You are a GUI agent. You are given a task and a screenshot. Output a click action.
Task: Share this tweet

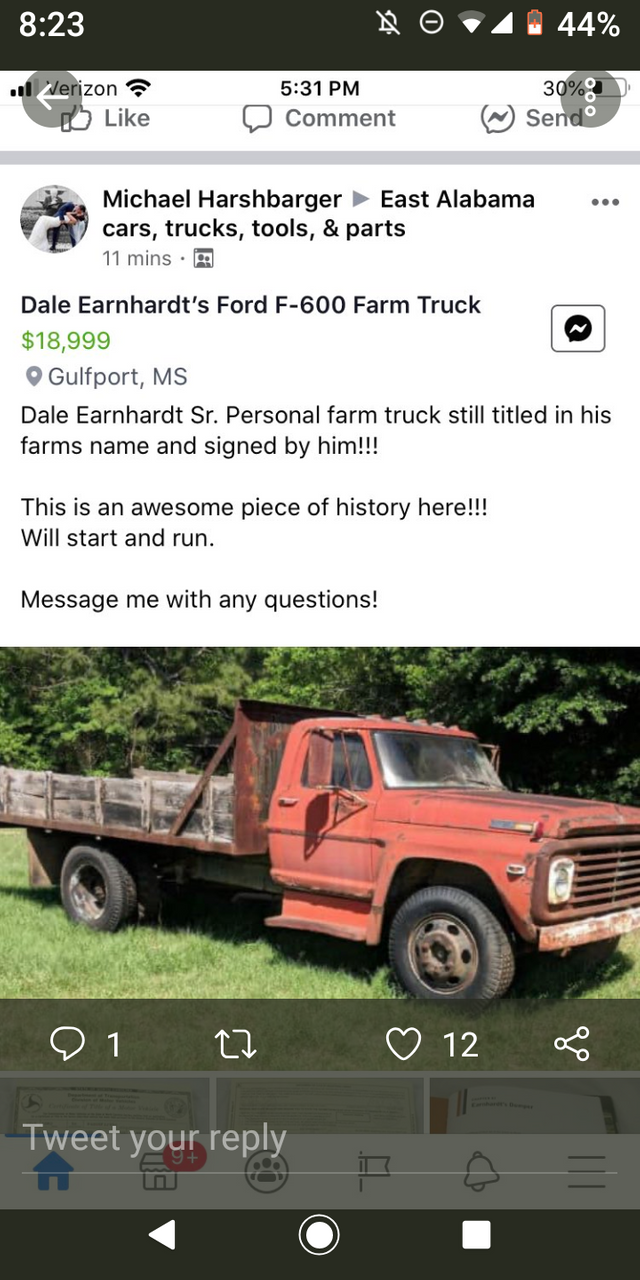click(x=571, y=1044)
